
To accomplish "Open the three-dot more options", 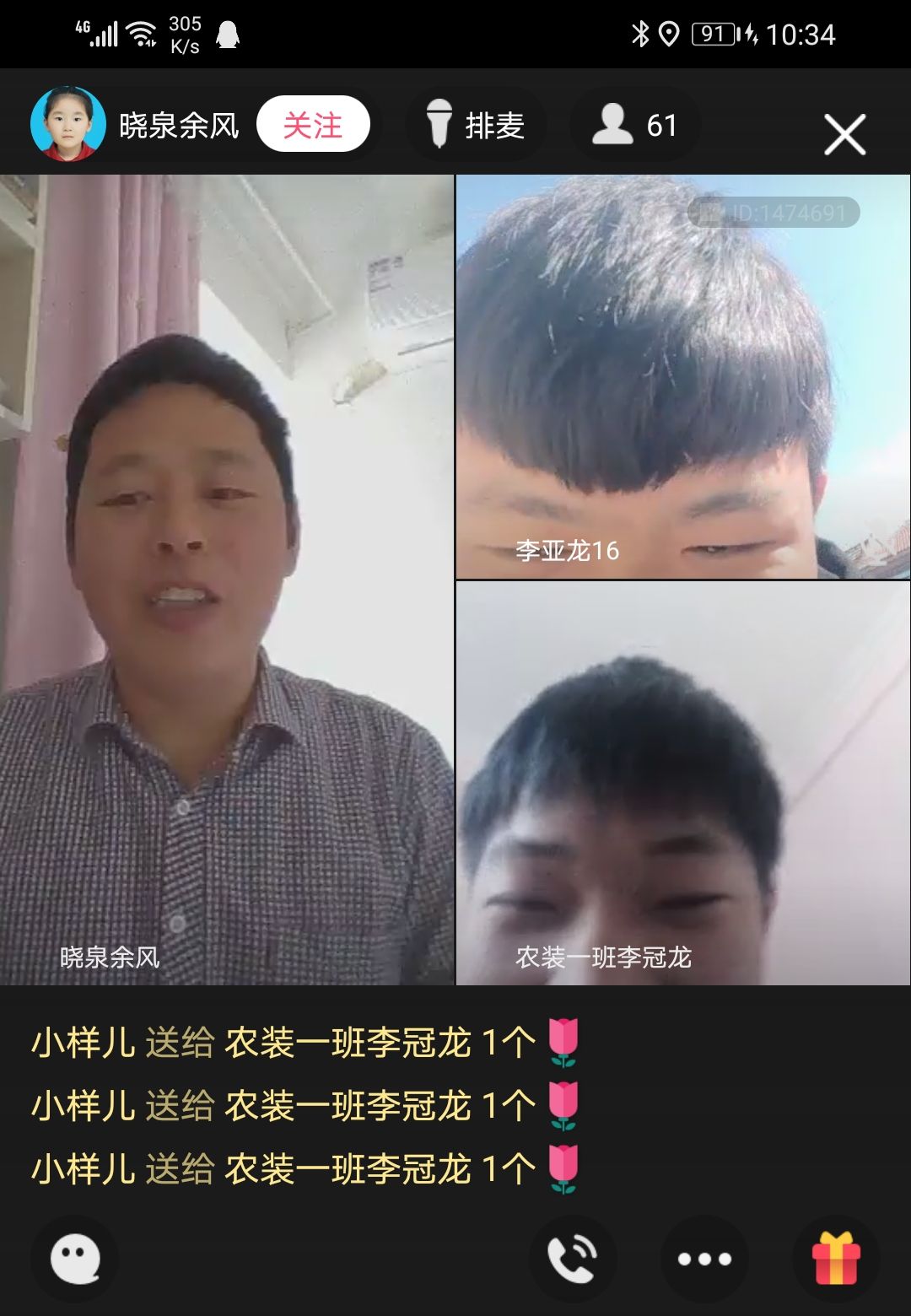I will [704, 1259].
